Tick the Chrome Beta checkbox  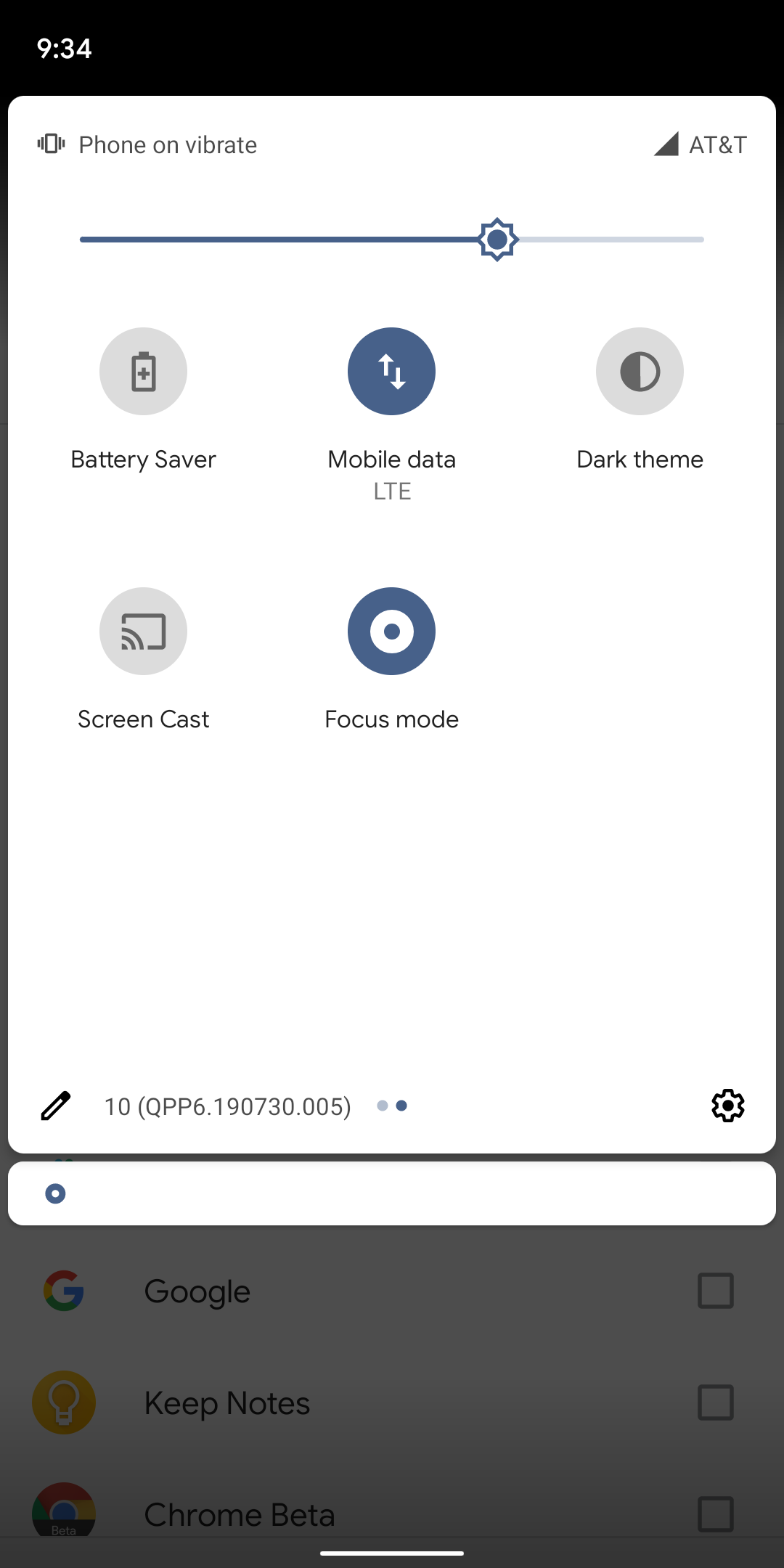715,1514
